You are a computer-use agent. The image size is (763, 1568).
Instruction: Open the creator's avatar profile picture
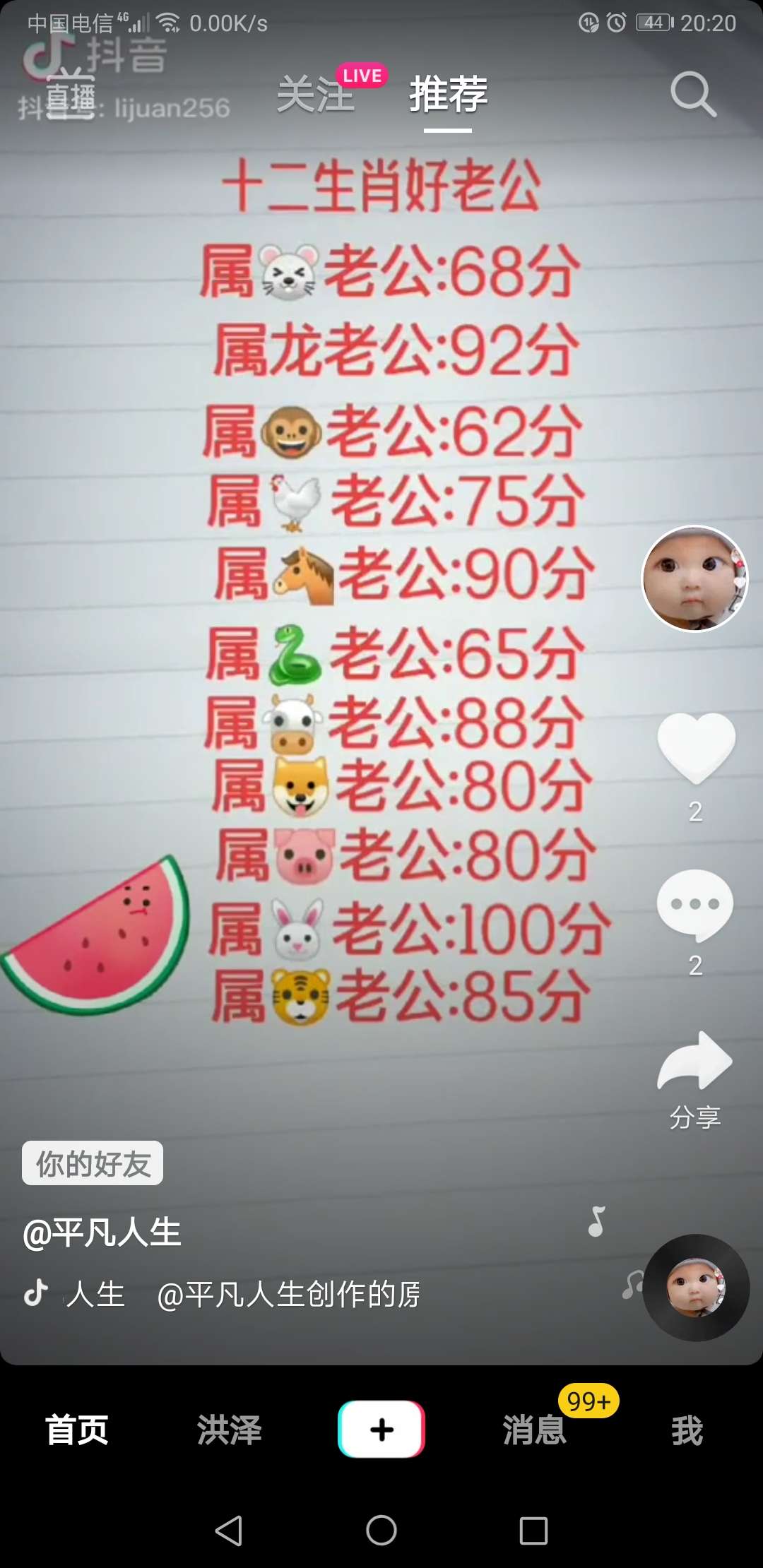click(x=694, y=578)
